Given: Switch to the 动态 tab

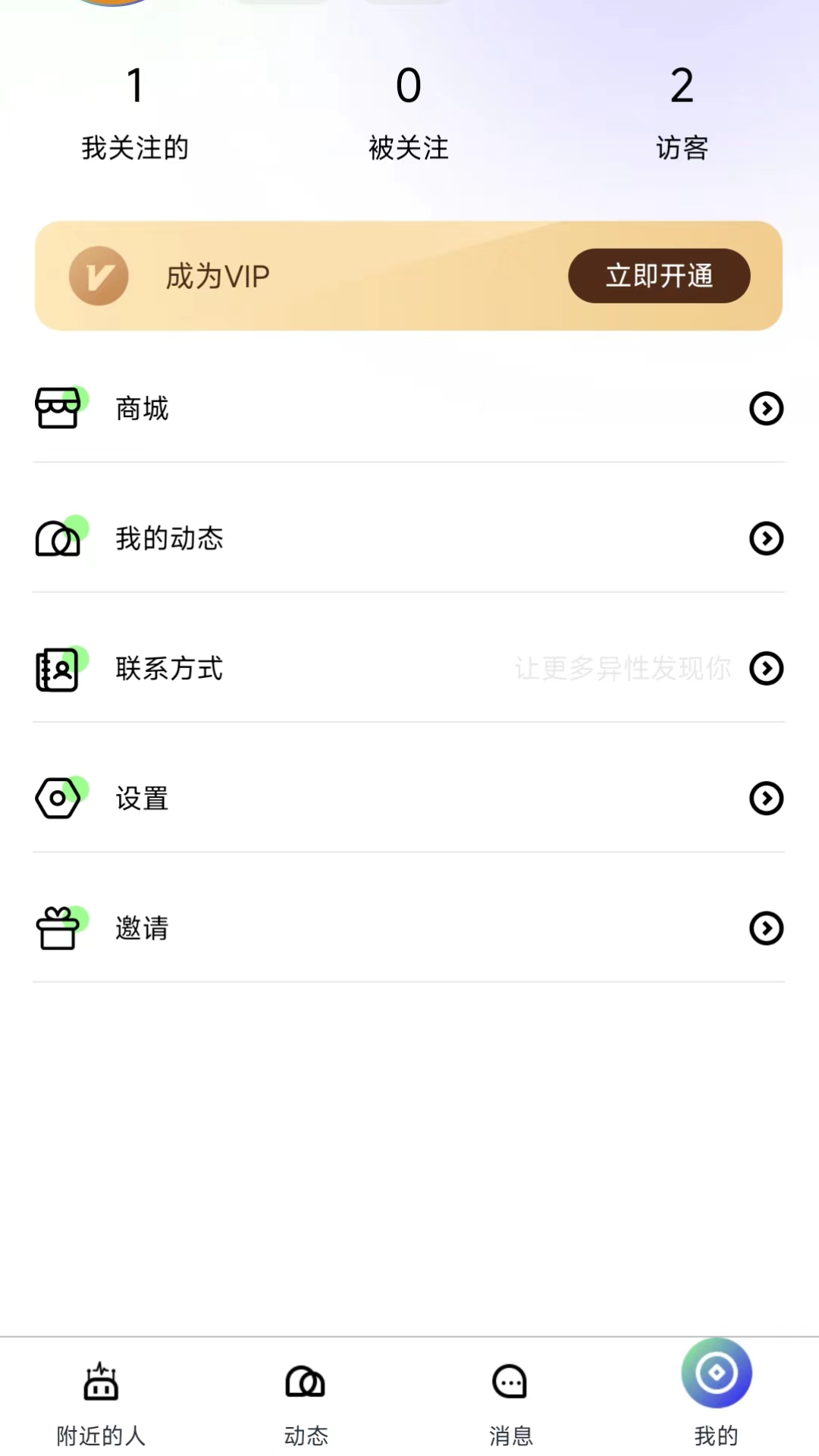Looking at the screenshot, I should 306,1401.
